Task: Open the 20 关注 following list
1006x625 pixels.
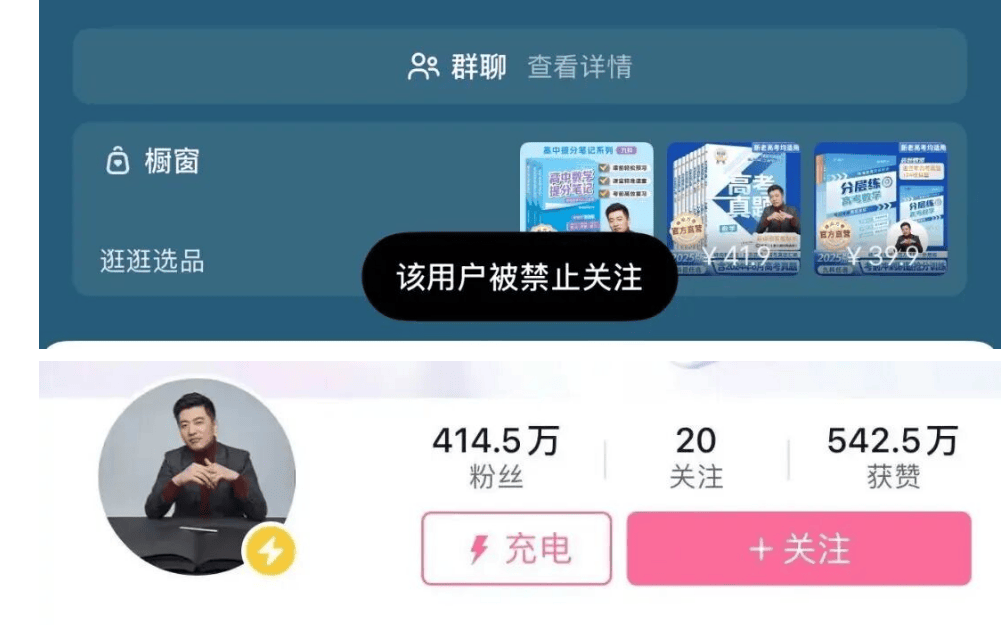Action: pos(696,457)
